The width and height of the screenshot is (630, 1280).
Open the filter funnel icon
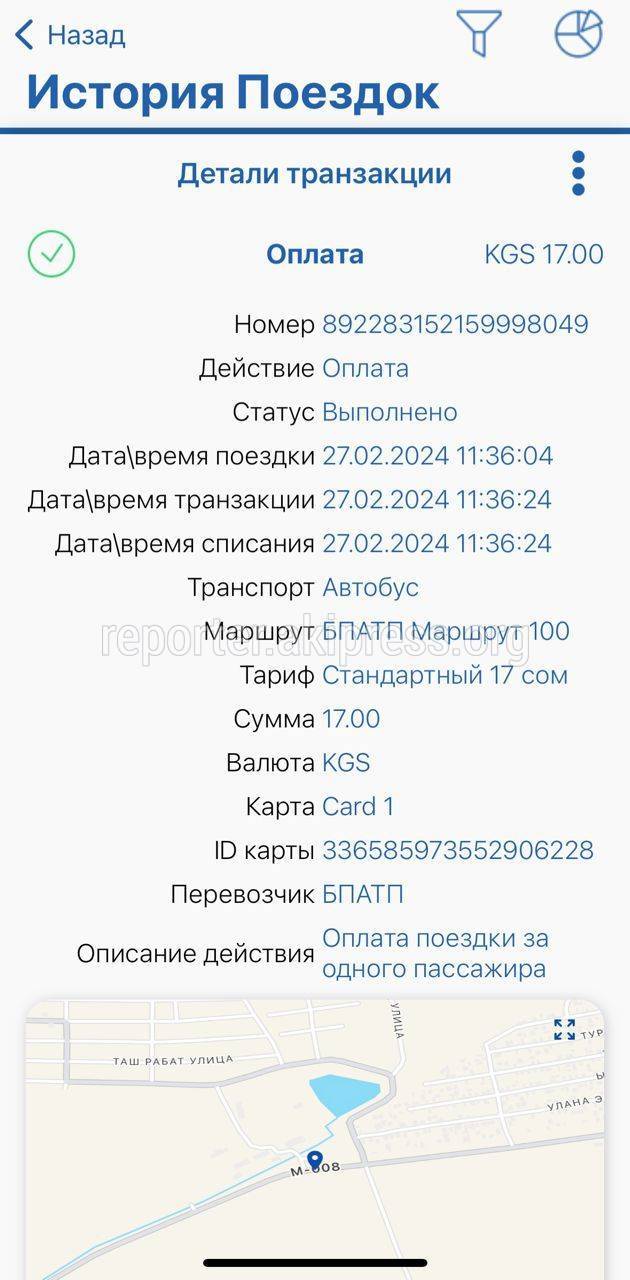478,32
